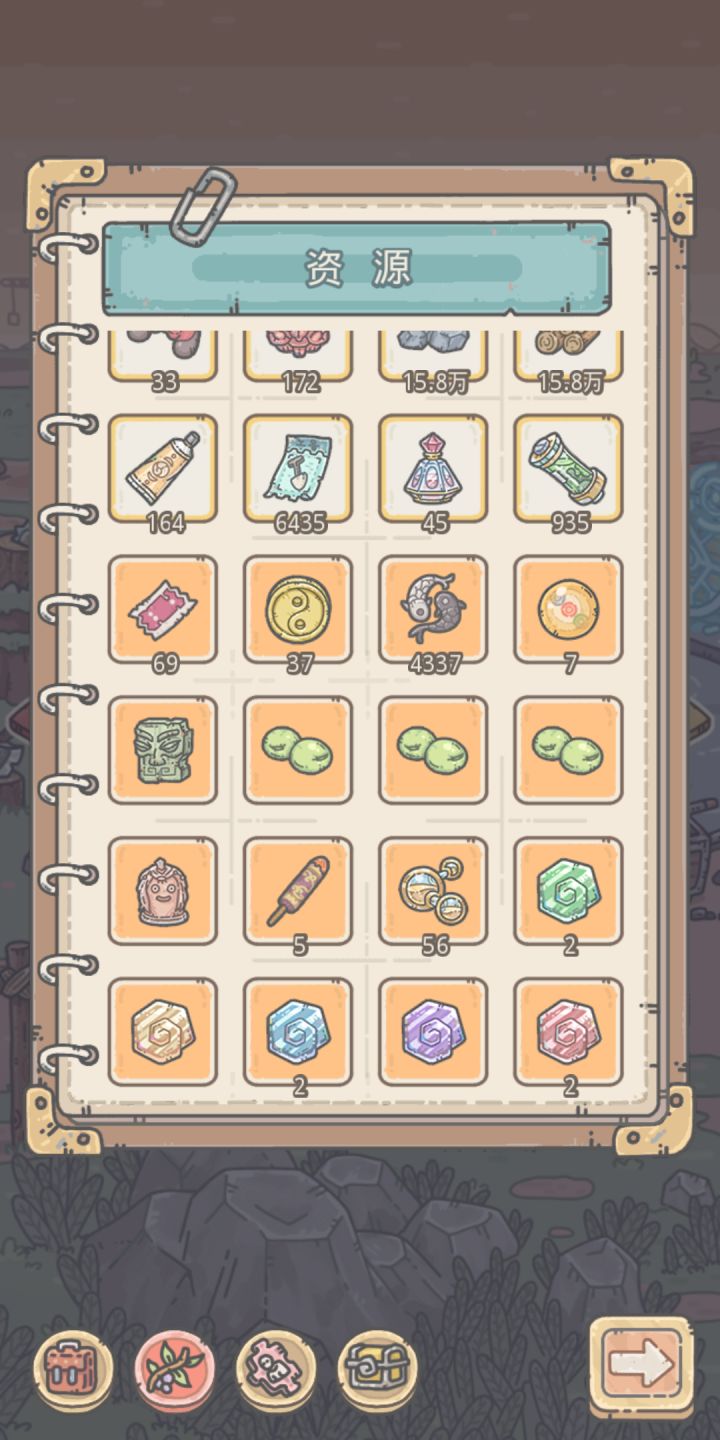Screen dimensions: 720x1440
Task: Select the smiling figurine resource
Action: [x=163, y=889]
